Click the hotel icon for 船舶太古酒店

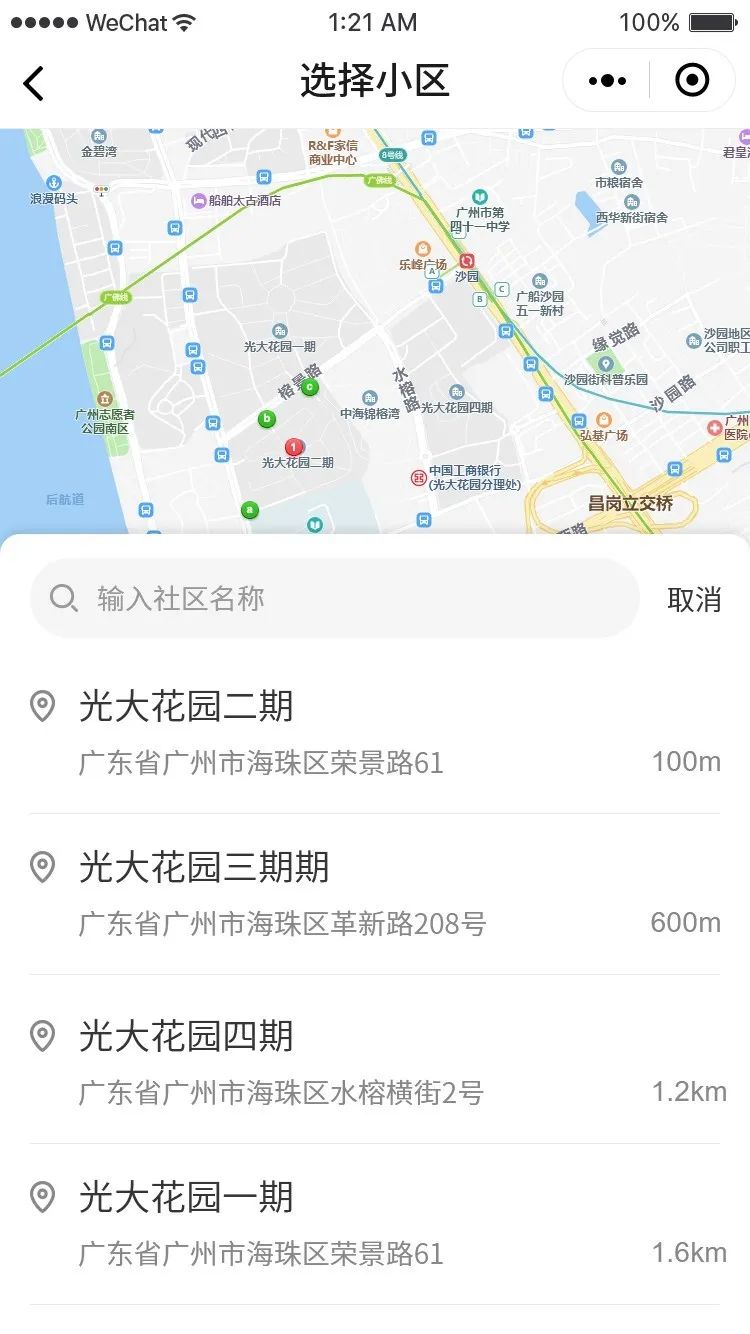coord(200,200)
